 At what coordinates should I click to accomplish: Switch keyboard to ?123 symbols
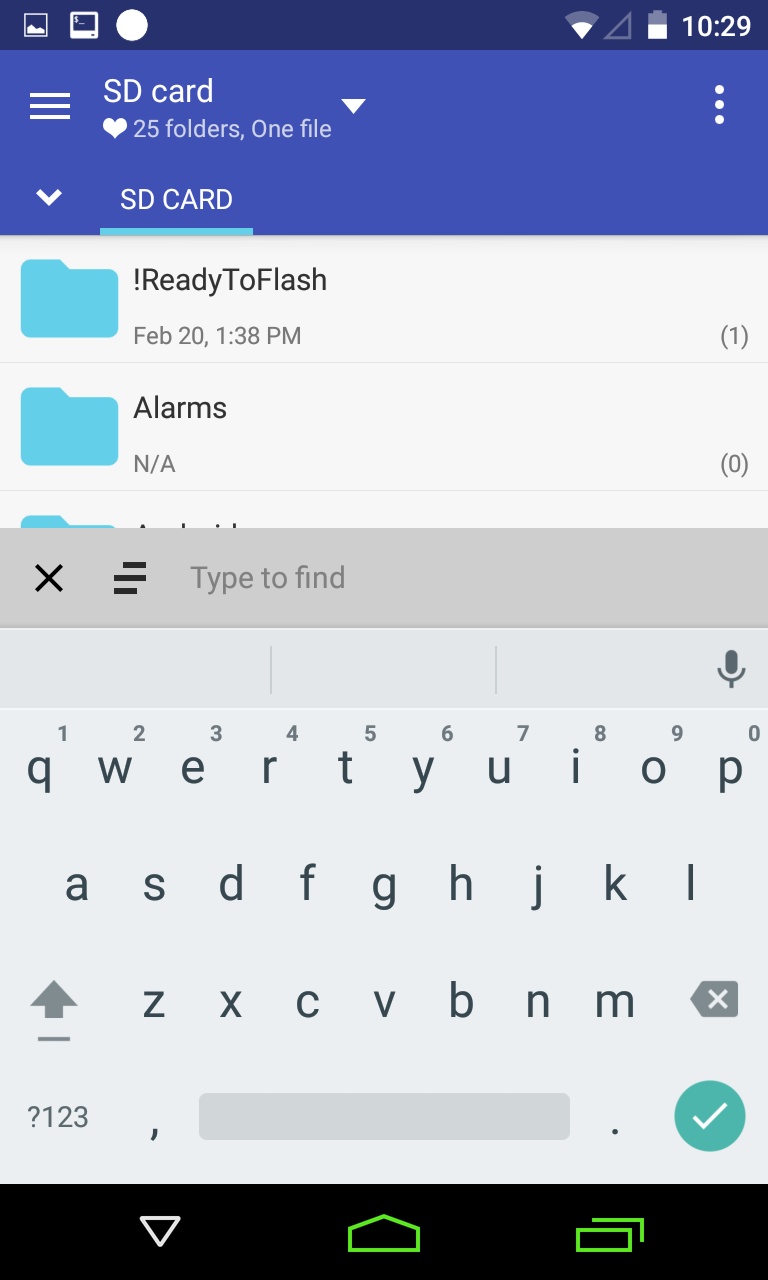[x=58, y=1117]
